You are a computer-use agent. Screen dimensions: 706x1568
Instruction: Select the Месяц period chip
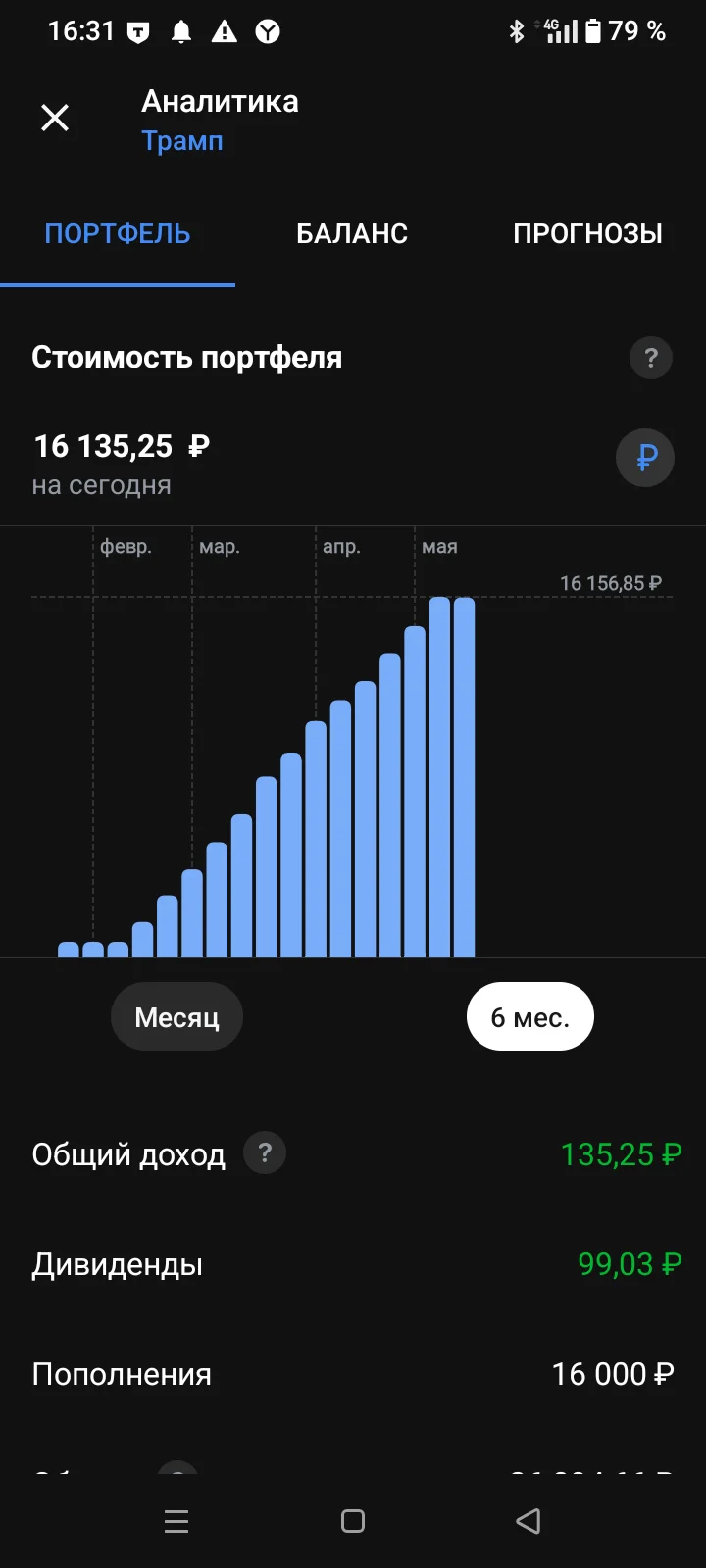click(176, 1017)
